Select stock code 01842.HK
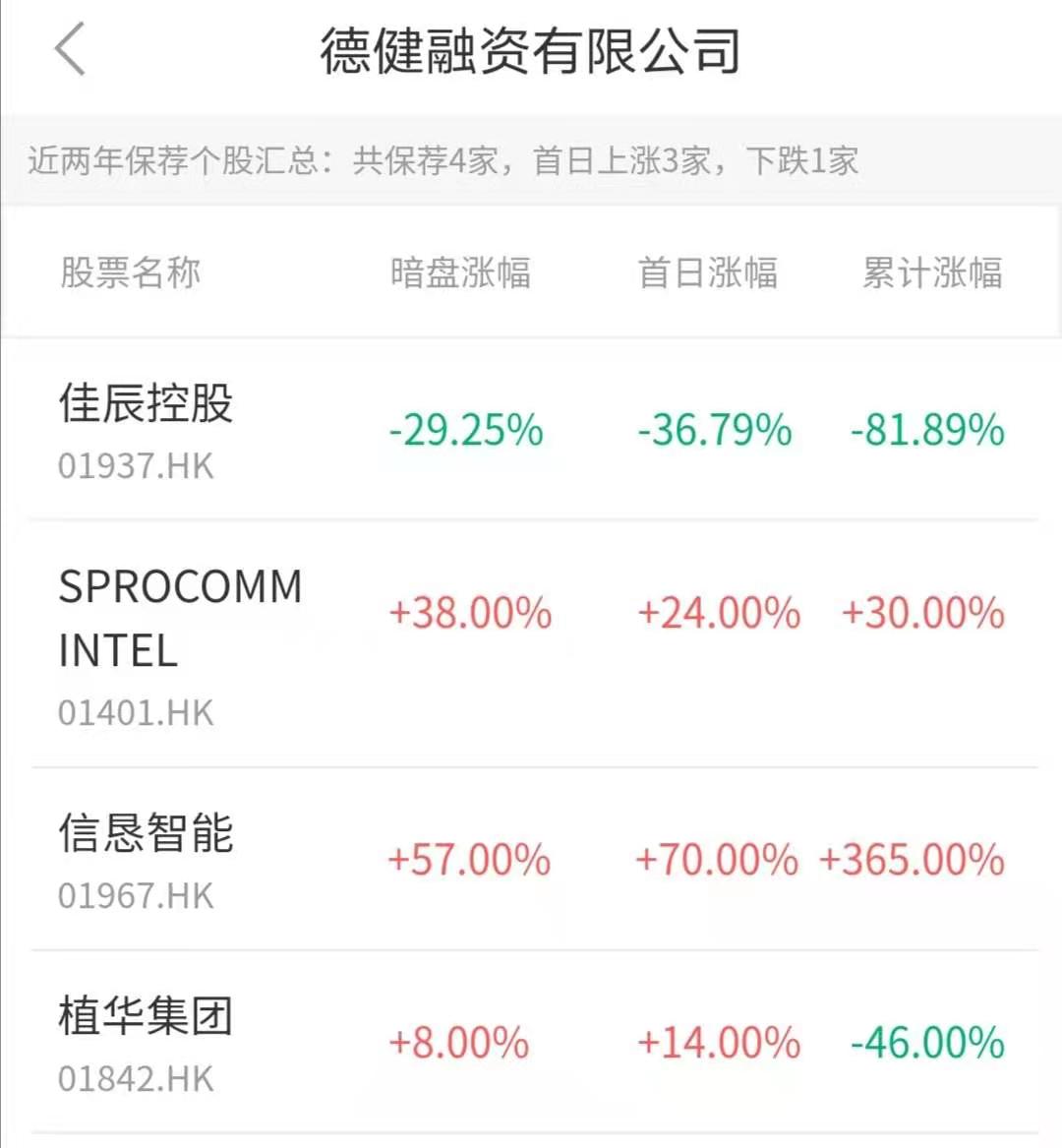Screen dimensions: 1062x1148 [x=136, y=1080]
